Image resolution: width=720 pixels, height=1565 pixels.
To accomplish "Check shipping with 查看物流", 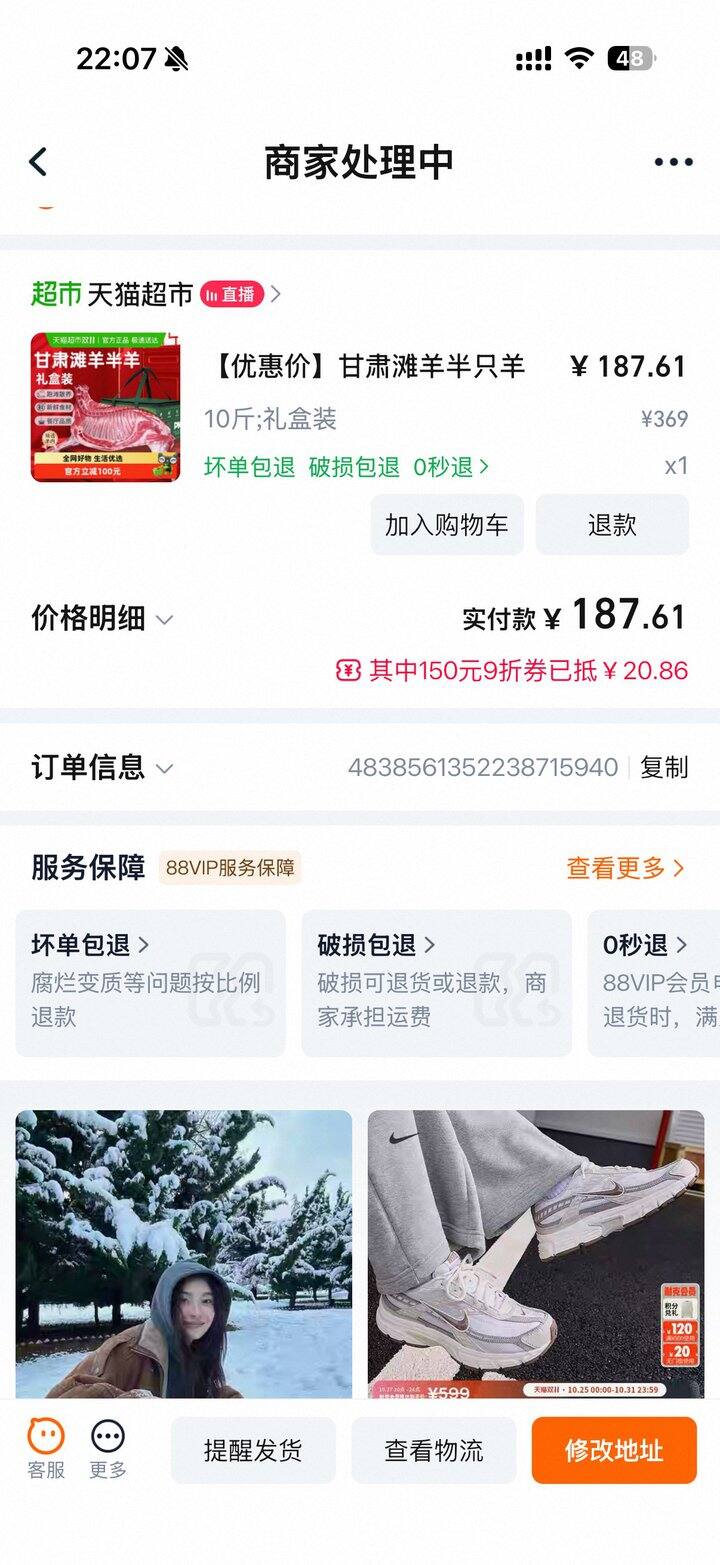I will [434, 1450].
